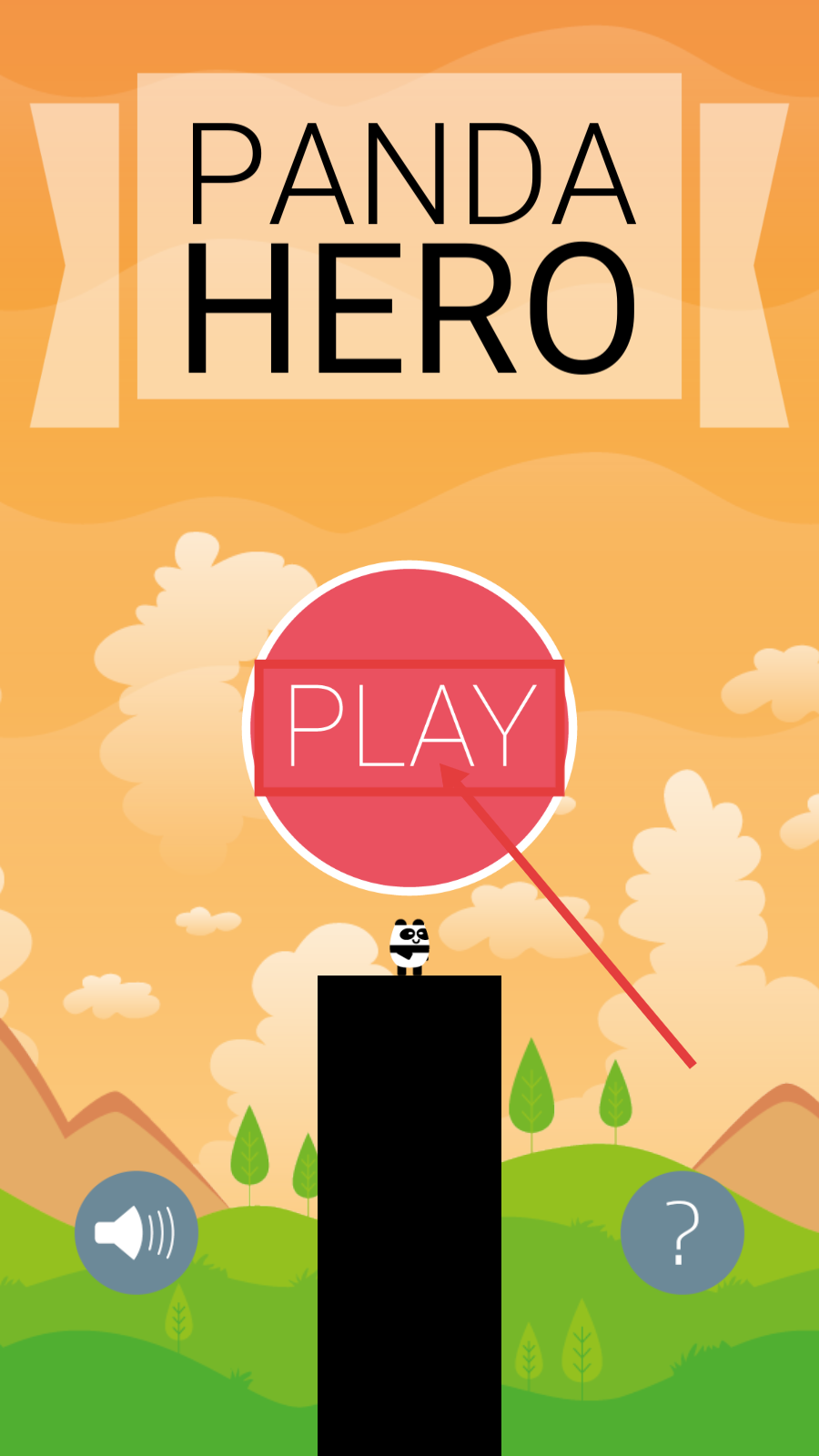Image resolution: width=819 pixels, height=1456 pixels.
Task: Open the help question mark
Action: (682, 1232)
